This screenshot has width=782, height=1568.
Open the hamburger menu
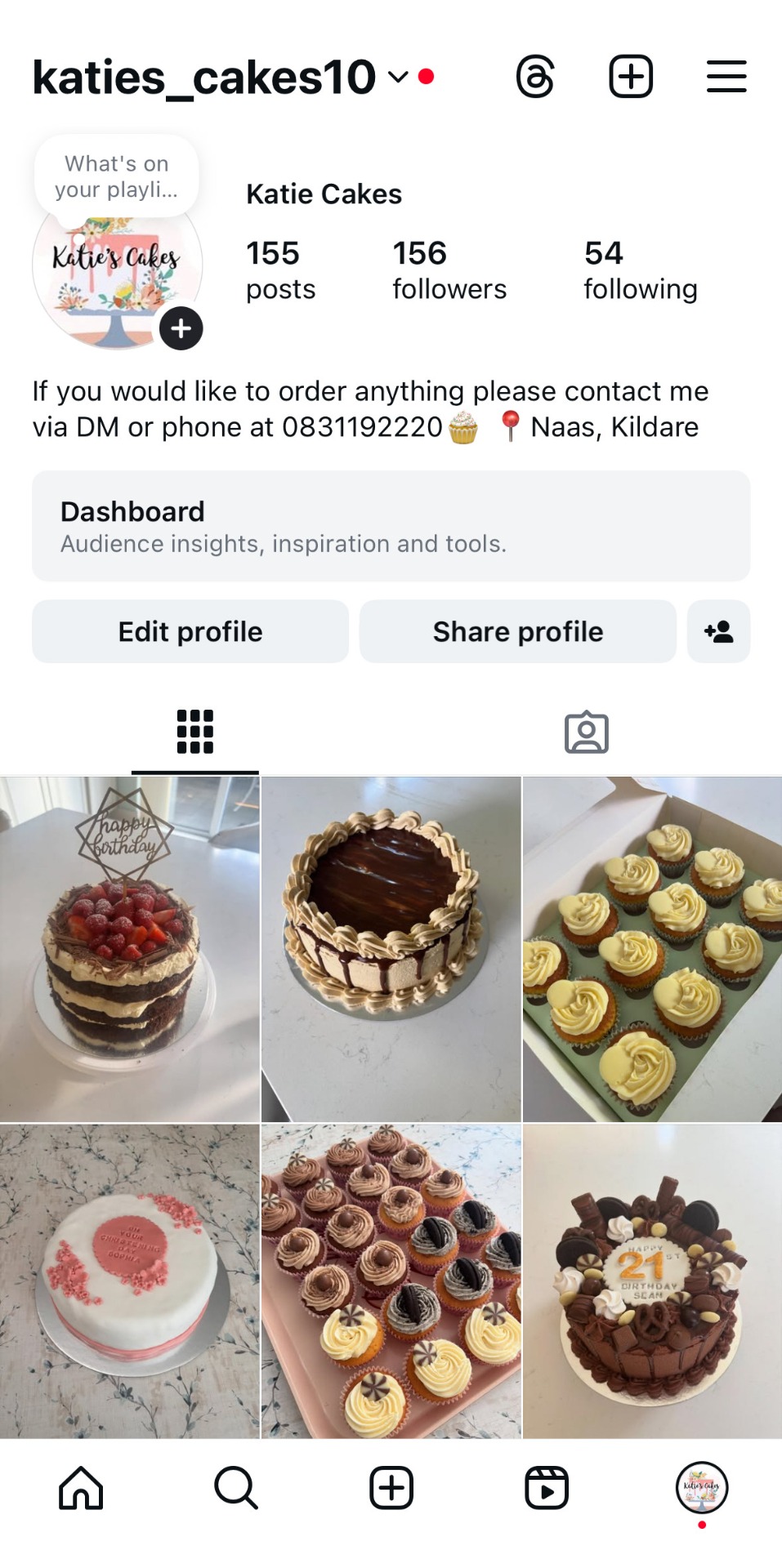tap(726, 77)
